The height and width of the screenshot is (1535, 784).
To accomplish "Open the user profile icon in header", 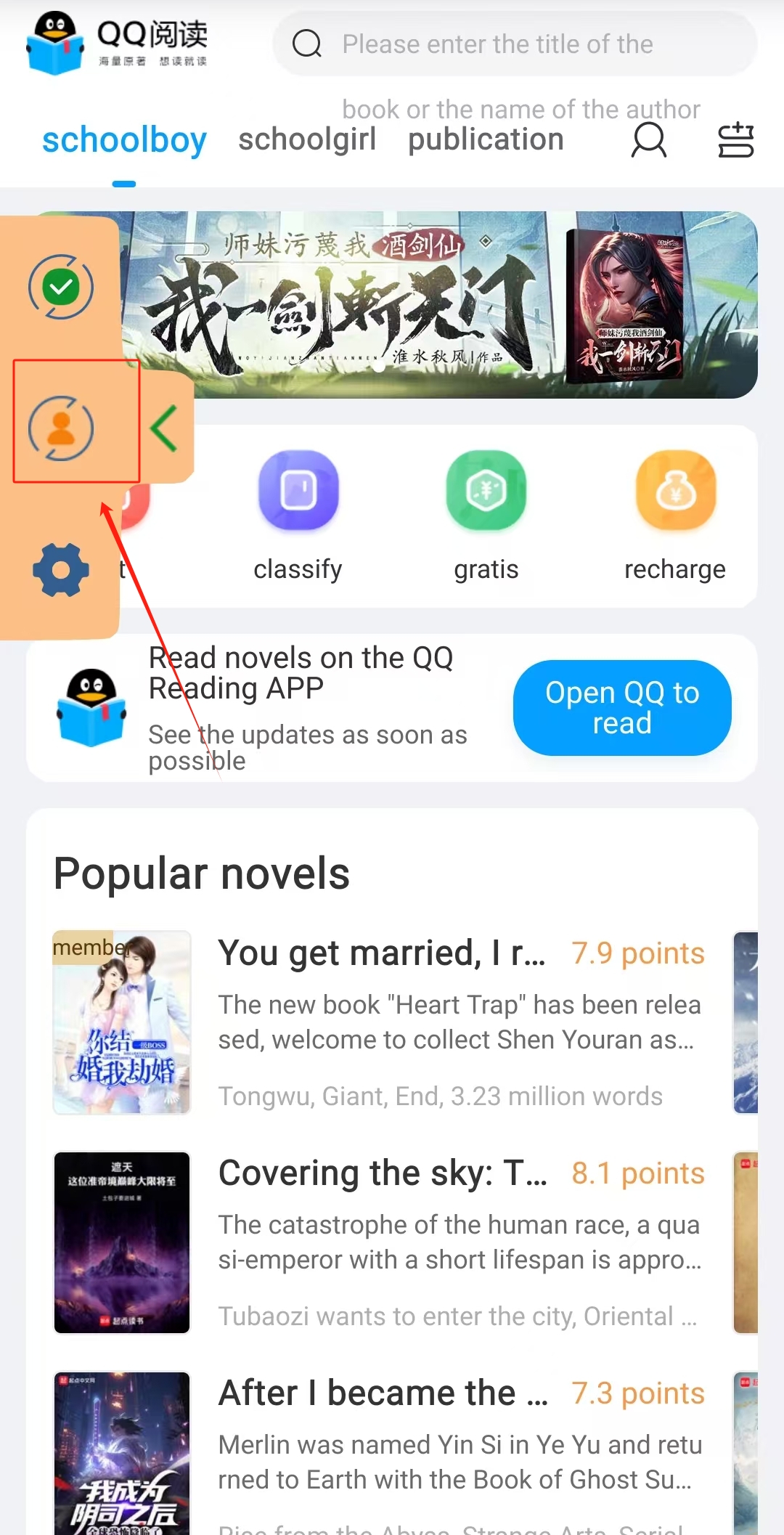I will 648,140.
